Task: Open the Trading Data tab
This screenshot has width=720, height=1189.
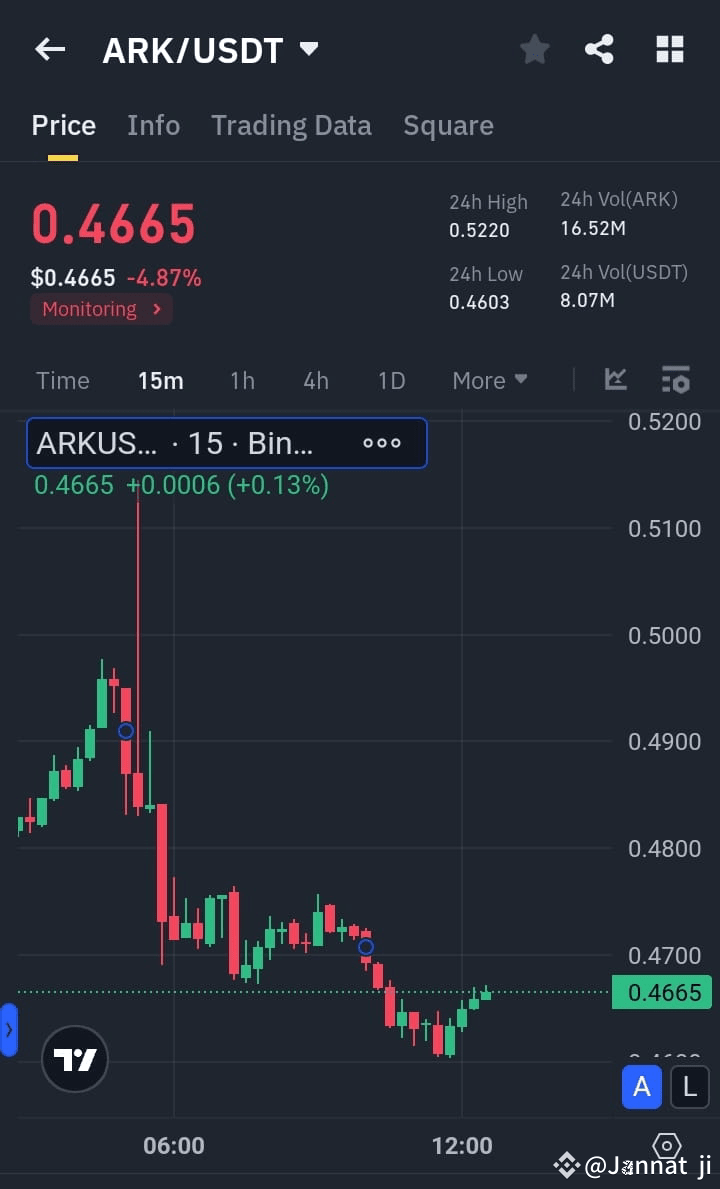Action: (x=291, y=125)
